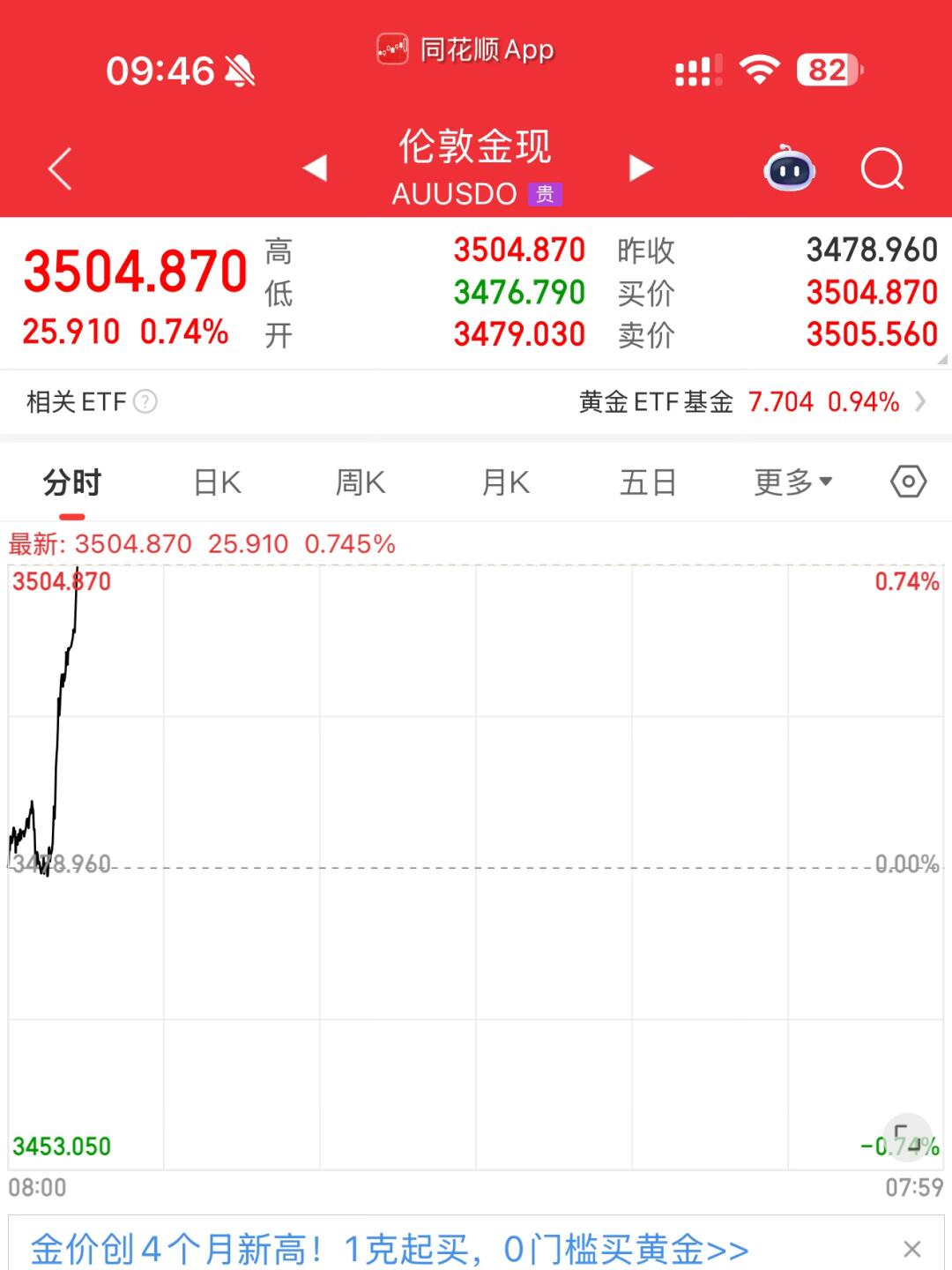Viewport: 952px width, 1270px height.
Task: Open the robot AI assistant icon
Action: tap(790, 168)
